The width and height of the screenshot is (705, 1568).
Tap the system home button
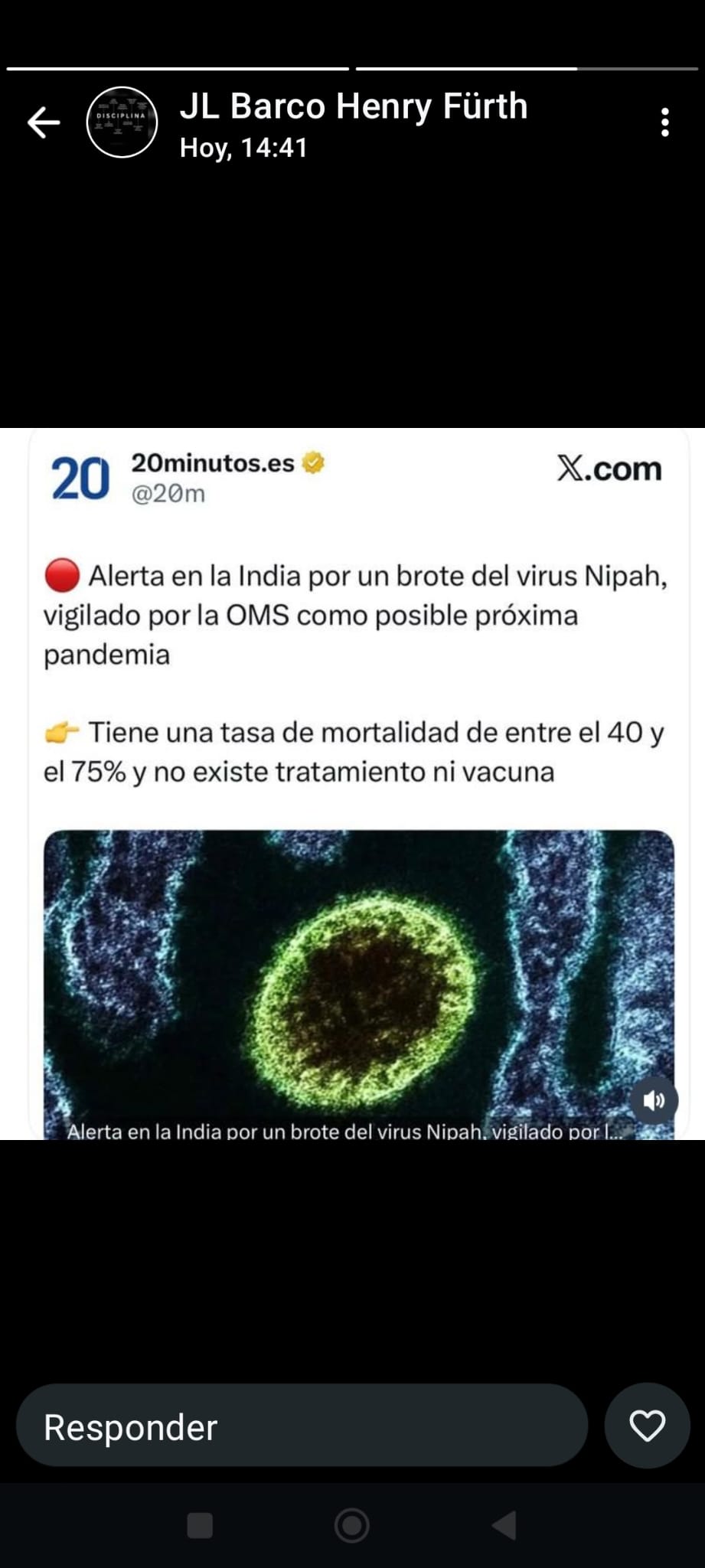coord(352,1525)
